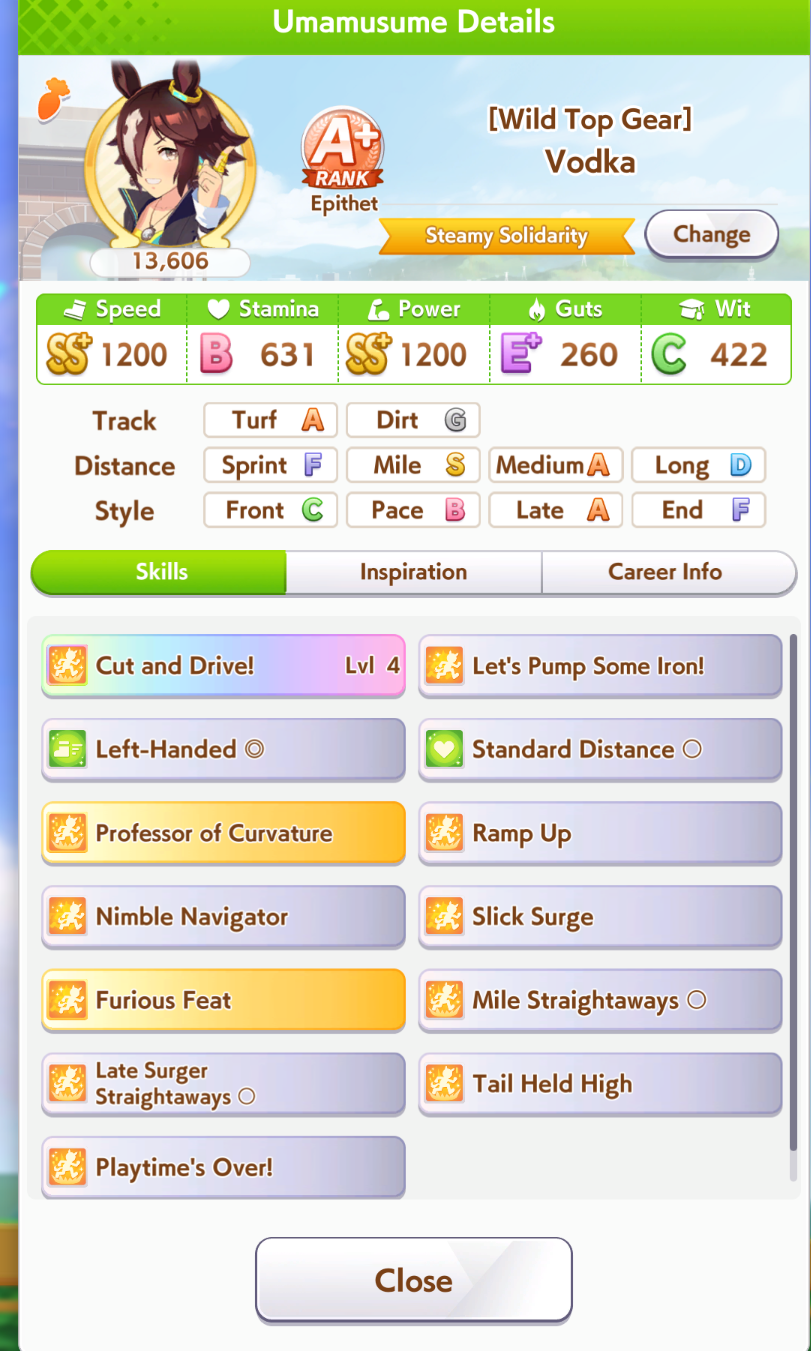View the Cut and Drive! skill
Viewport: 811px width, 1351px height.
[223, 666]
